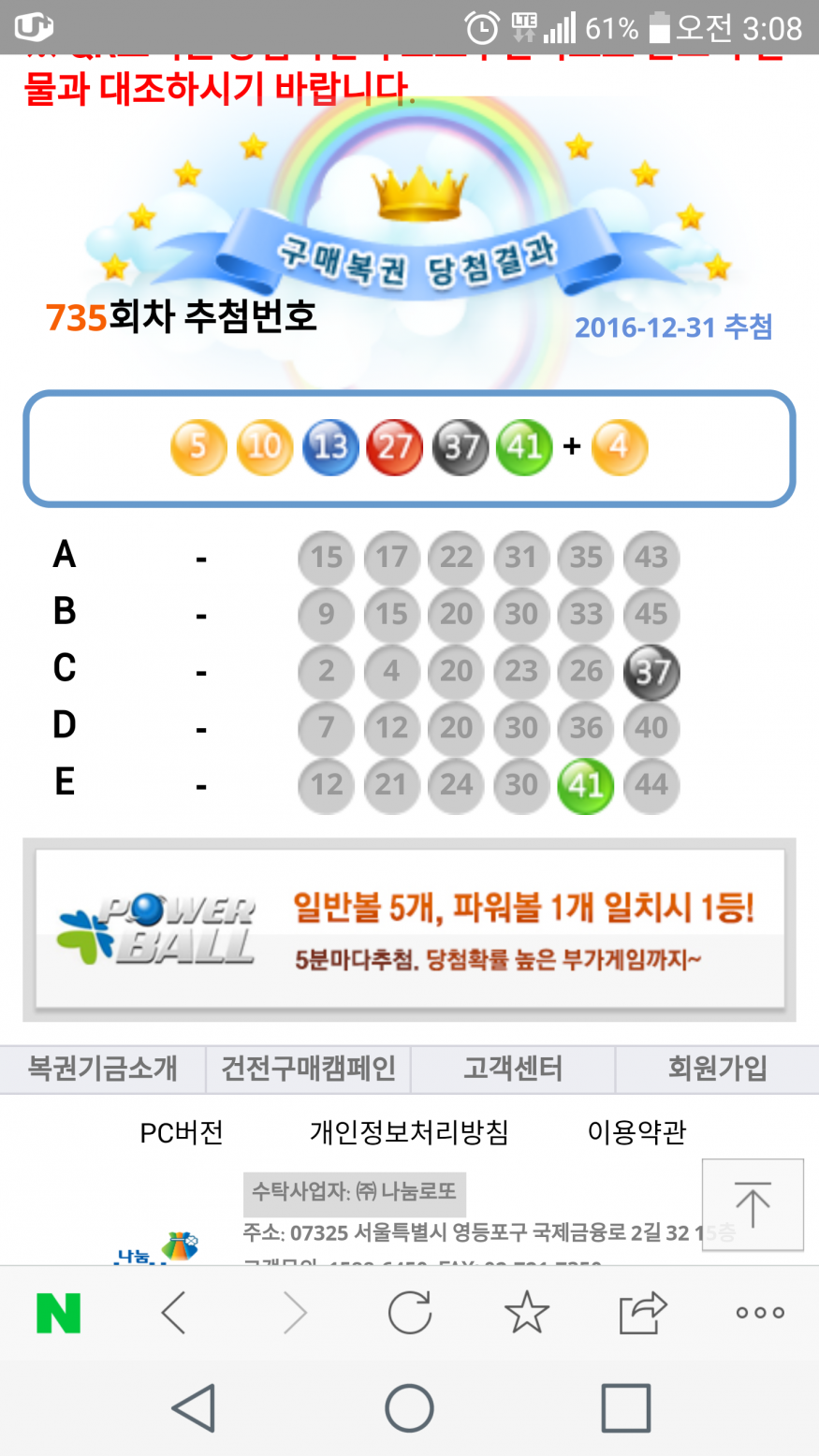Jump back to top of page

click(753, 1204)
